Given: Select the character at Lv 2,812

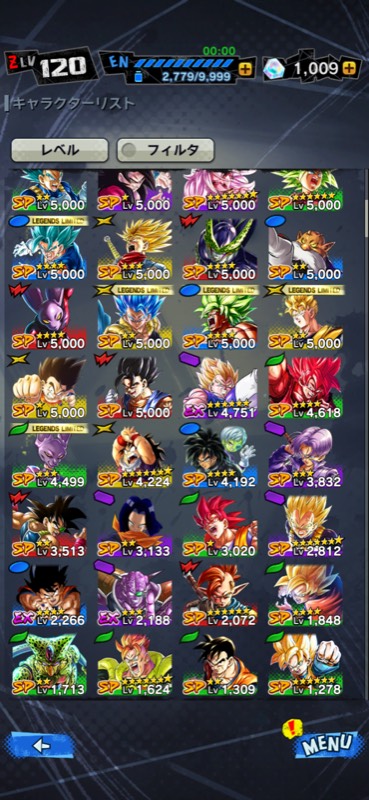Looking at the screenshot, I should click(305, 524).
